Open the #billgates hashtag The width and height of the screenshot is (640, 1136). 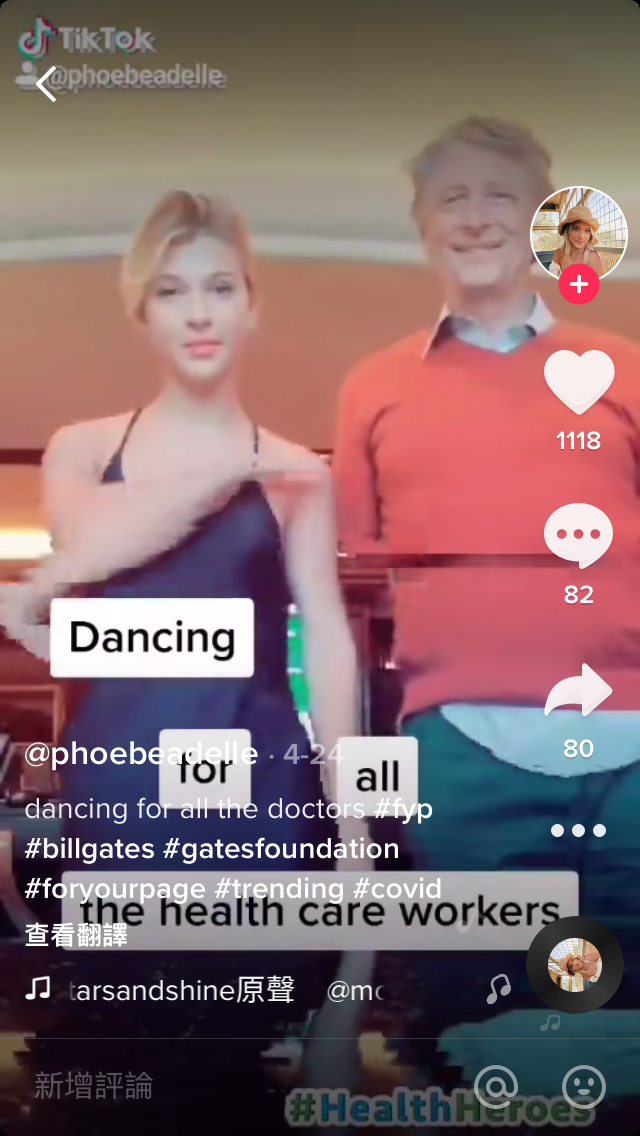coord(90,849)
